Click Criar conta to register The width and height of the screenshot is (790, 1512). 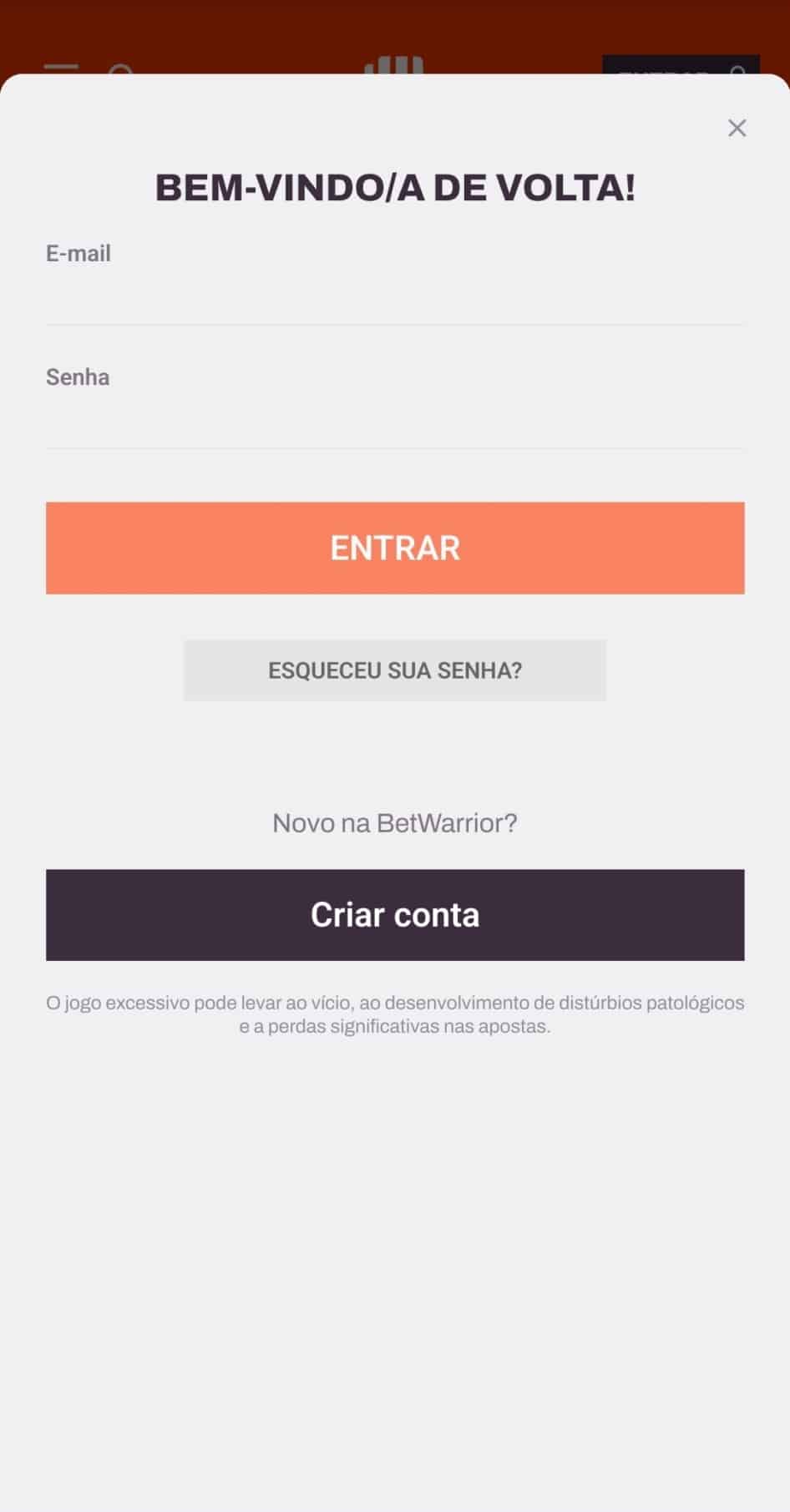tap(394, 915)
